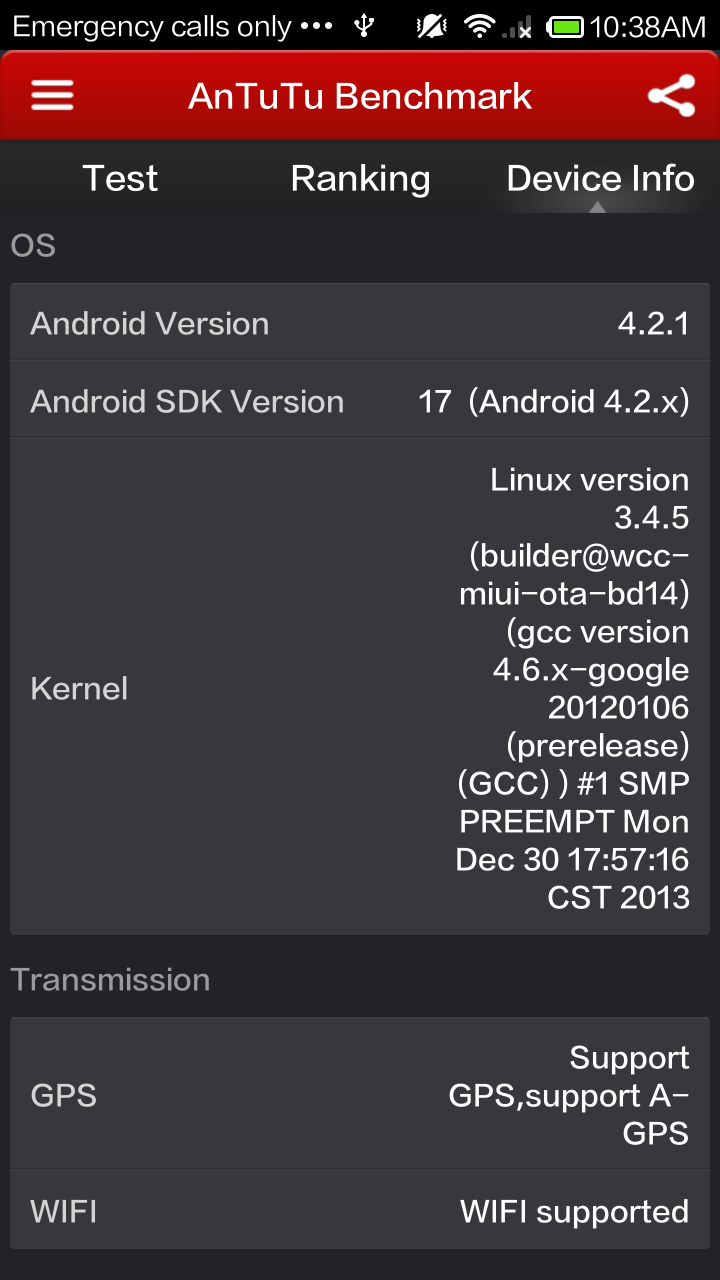Switch to the Test tab
The width and height of the screenshot is (720, 1280).
[120, 178]
